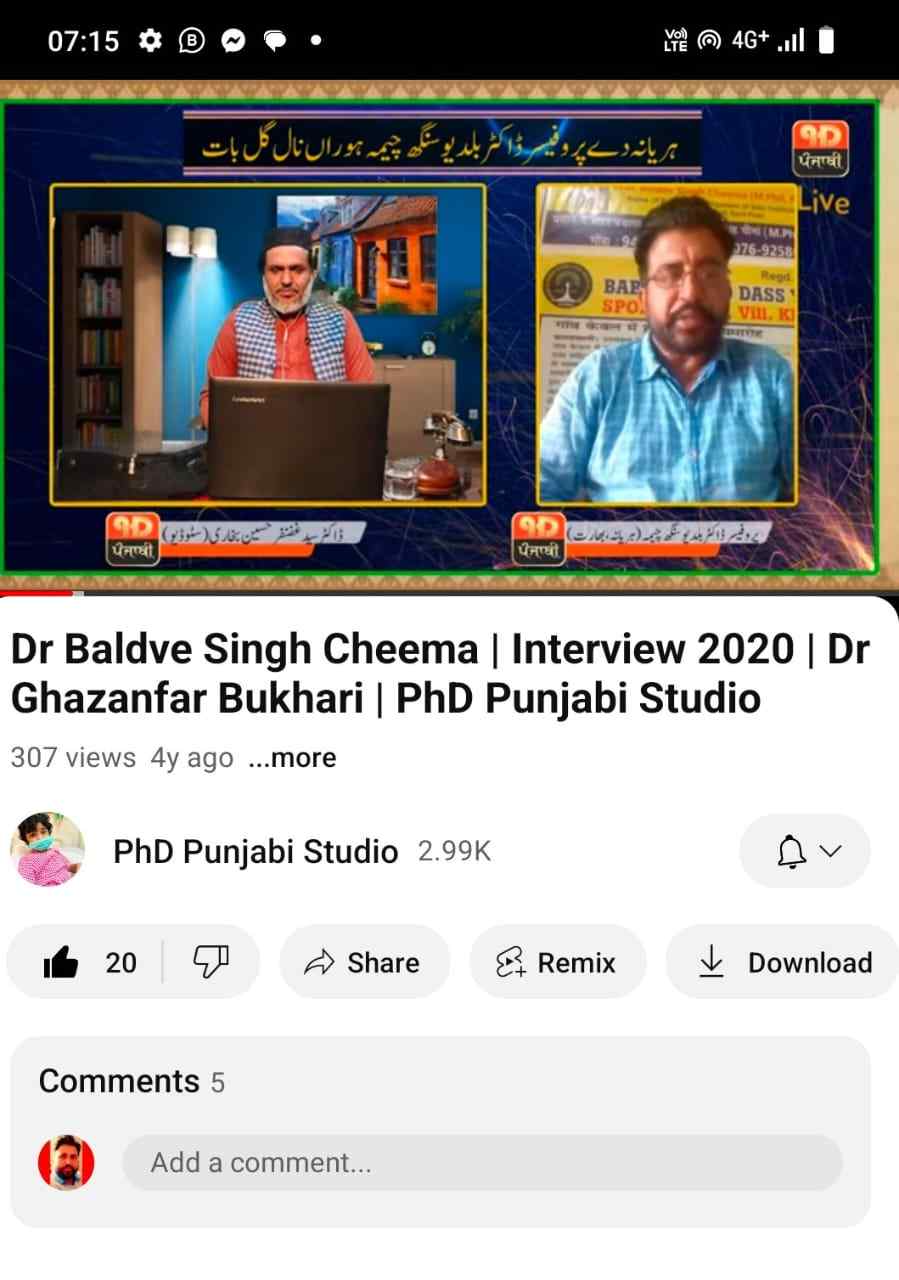
Task: Tap the Add a comment field
Action: pos(482,1163)
